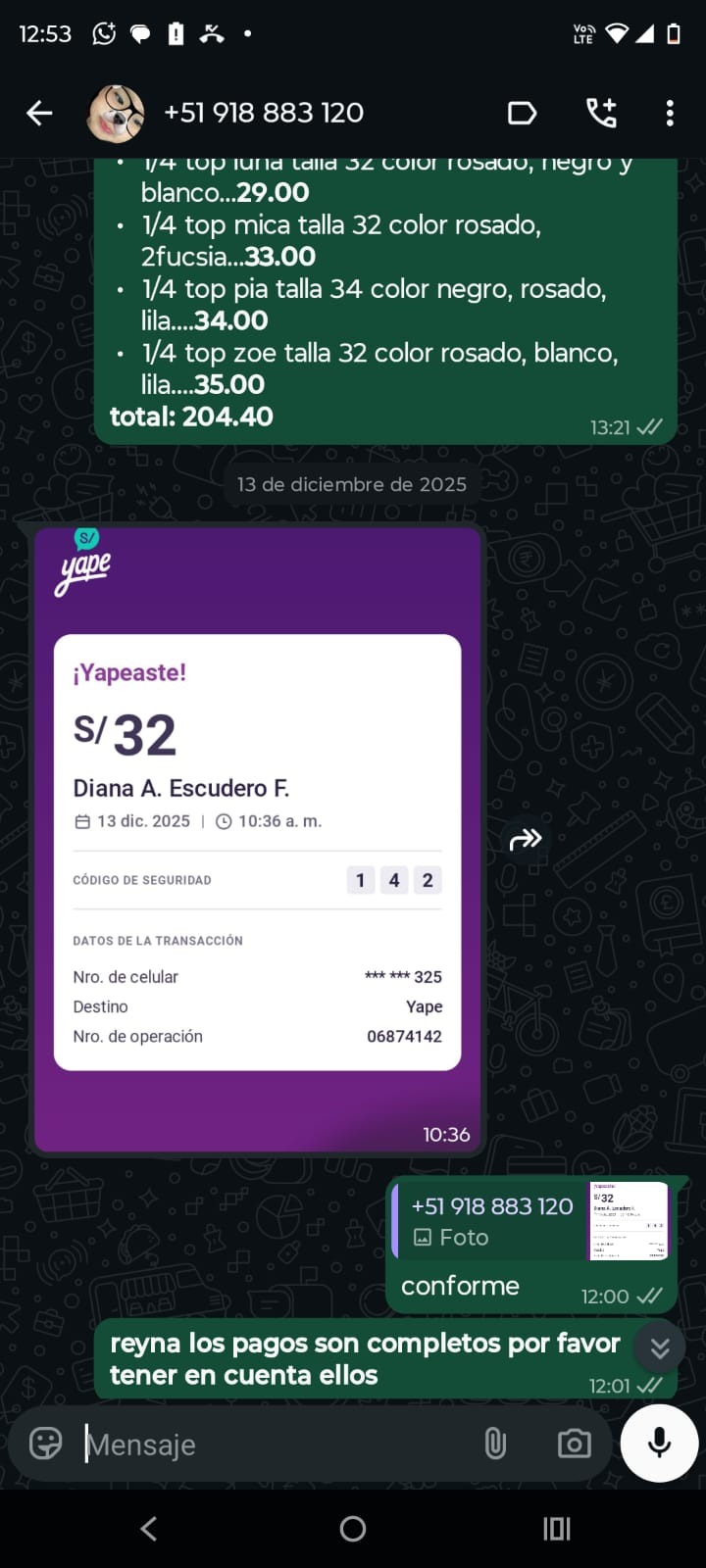Viewport: 706px width, 1568px height.
Task: Open recent apps from navigation bar
Action: click(x=557, y=1529)
